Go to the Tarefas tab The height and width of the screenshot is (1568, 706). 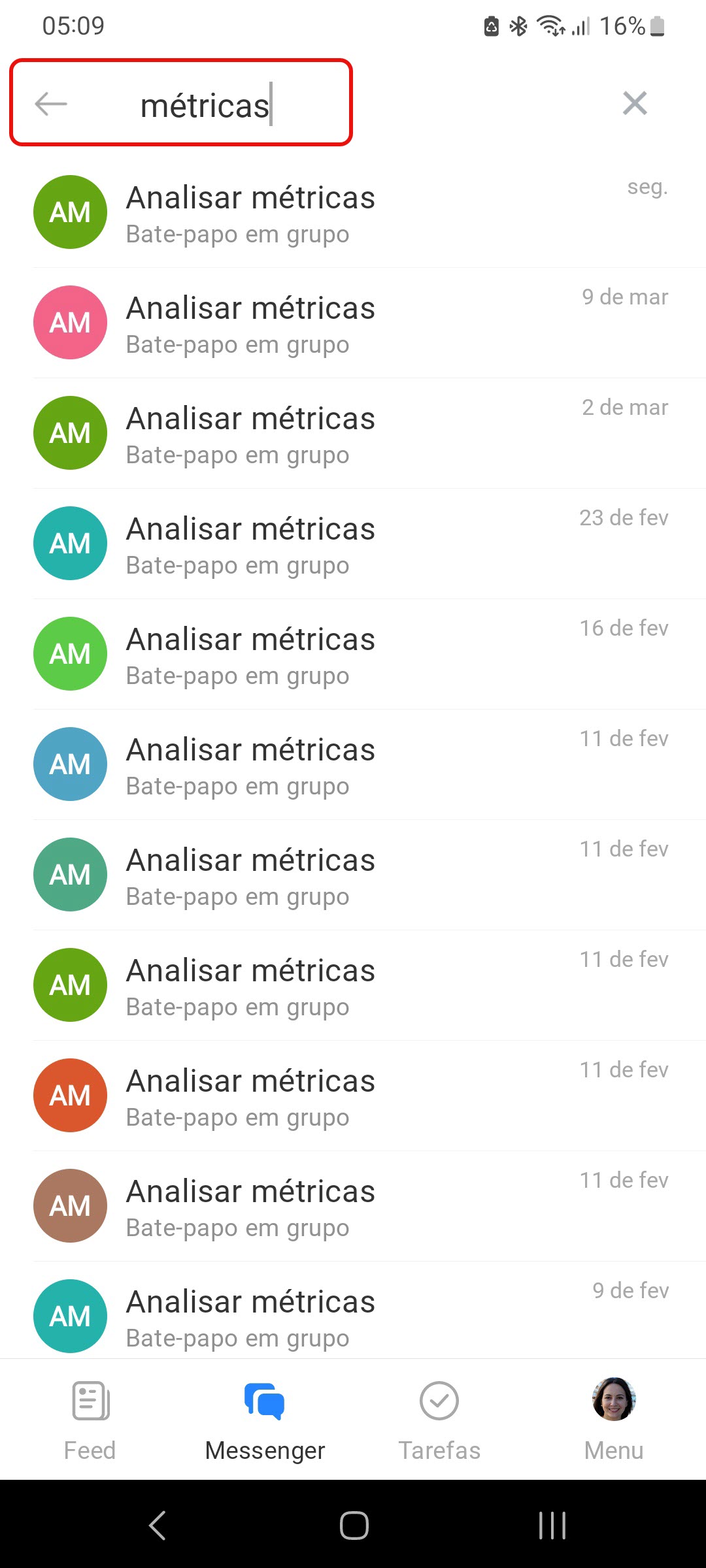click(x=439, y=1419)
